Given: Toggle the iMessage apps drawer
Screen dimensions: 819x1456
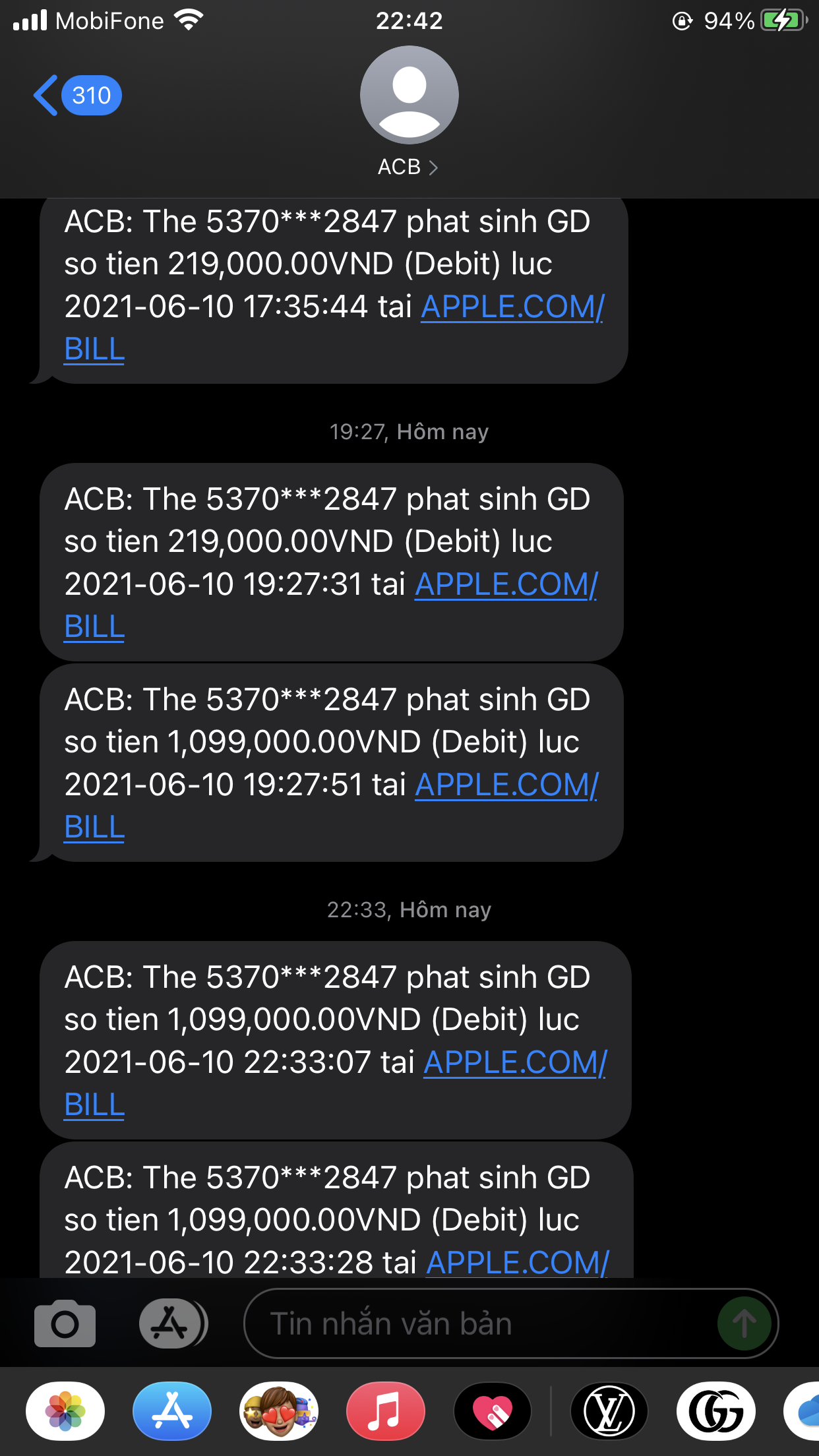Looking at the screenshot, I should click(x=171, y=1323).
